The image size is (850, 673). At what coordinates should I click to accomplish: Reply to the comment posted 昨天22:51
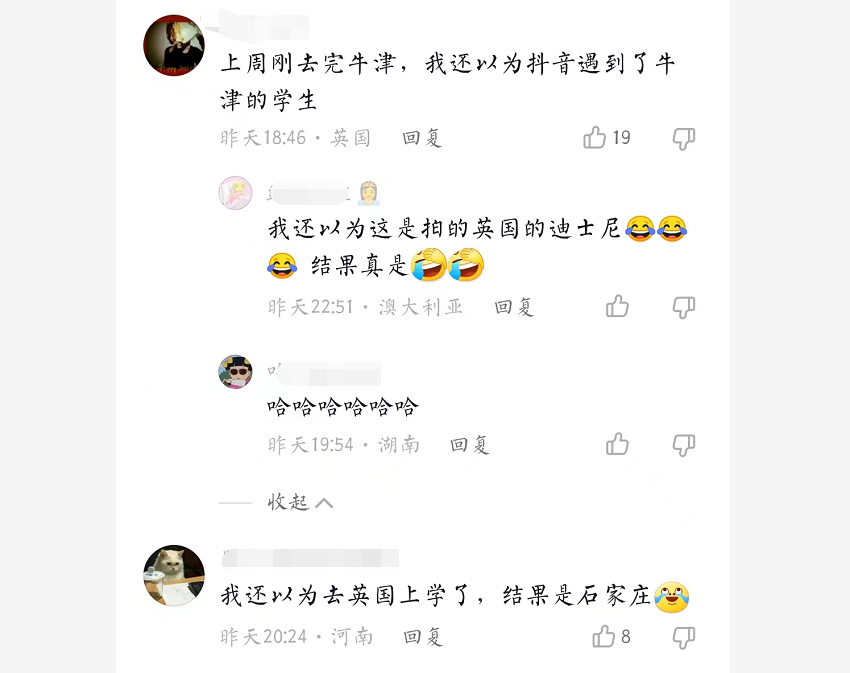point(514,307)
